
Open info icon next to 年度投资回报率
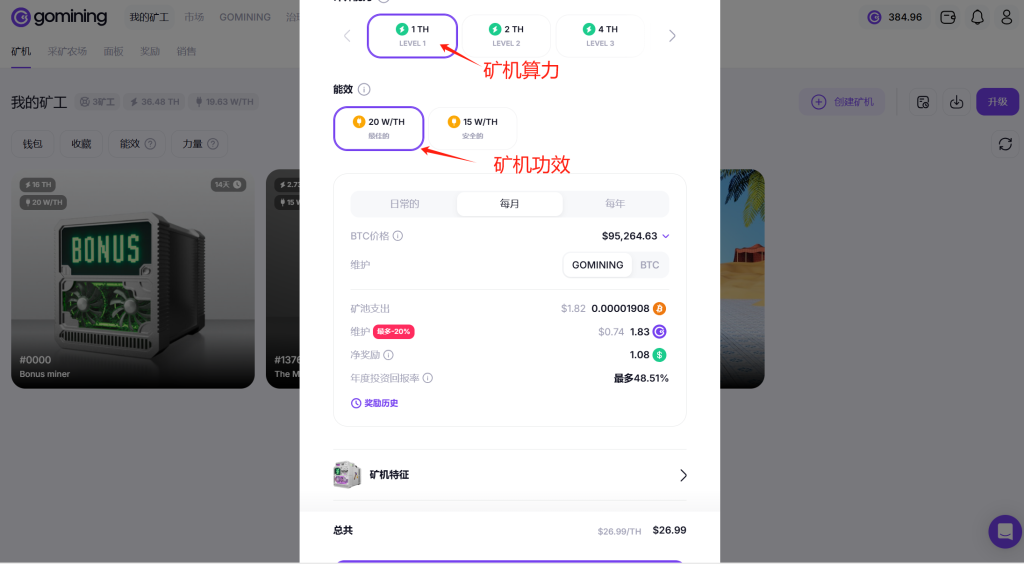(x=428, y=378)
